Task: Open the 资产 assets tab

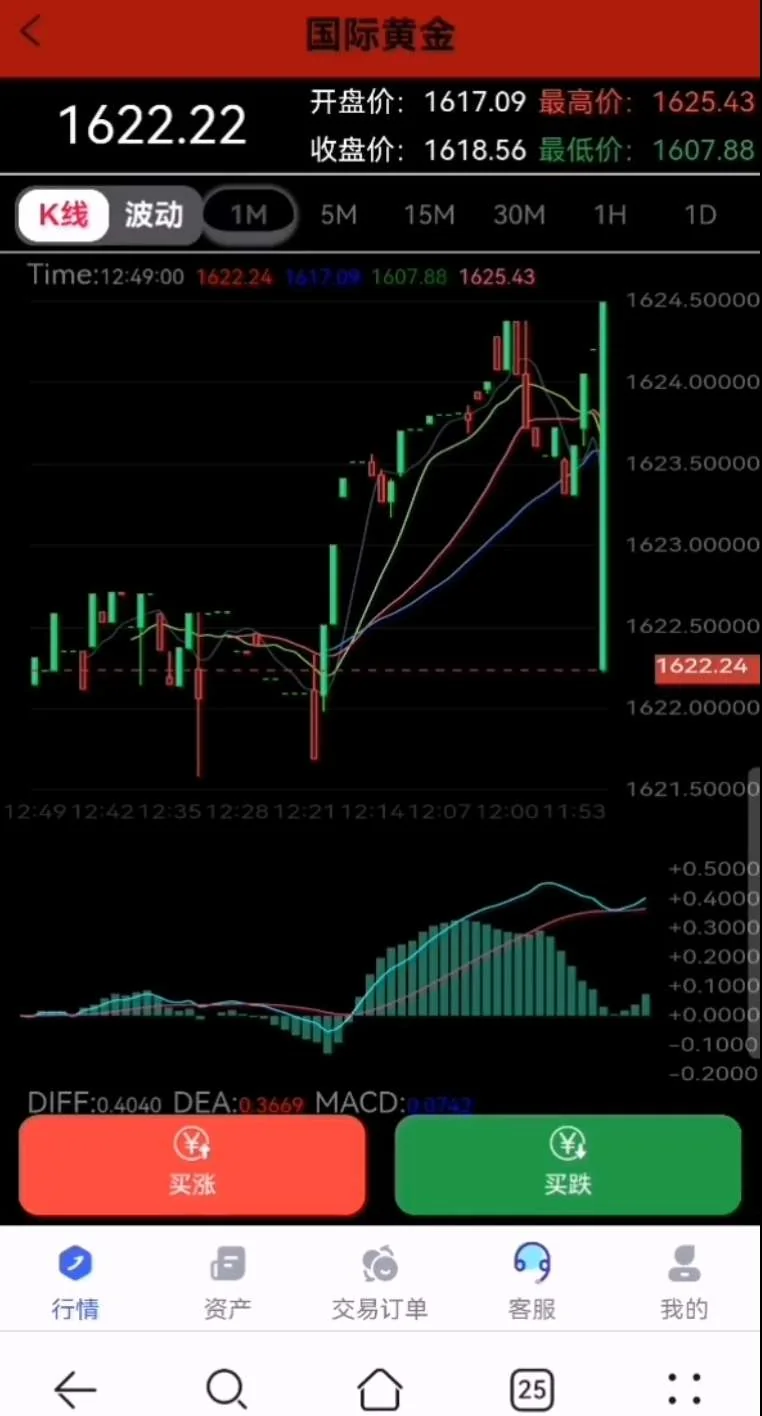Action: point(228,1282)
